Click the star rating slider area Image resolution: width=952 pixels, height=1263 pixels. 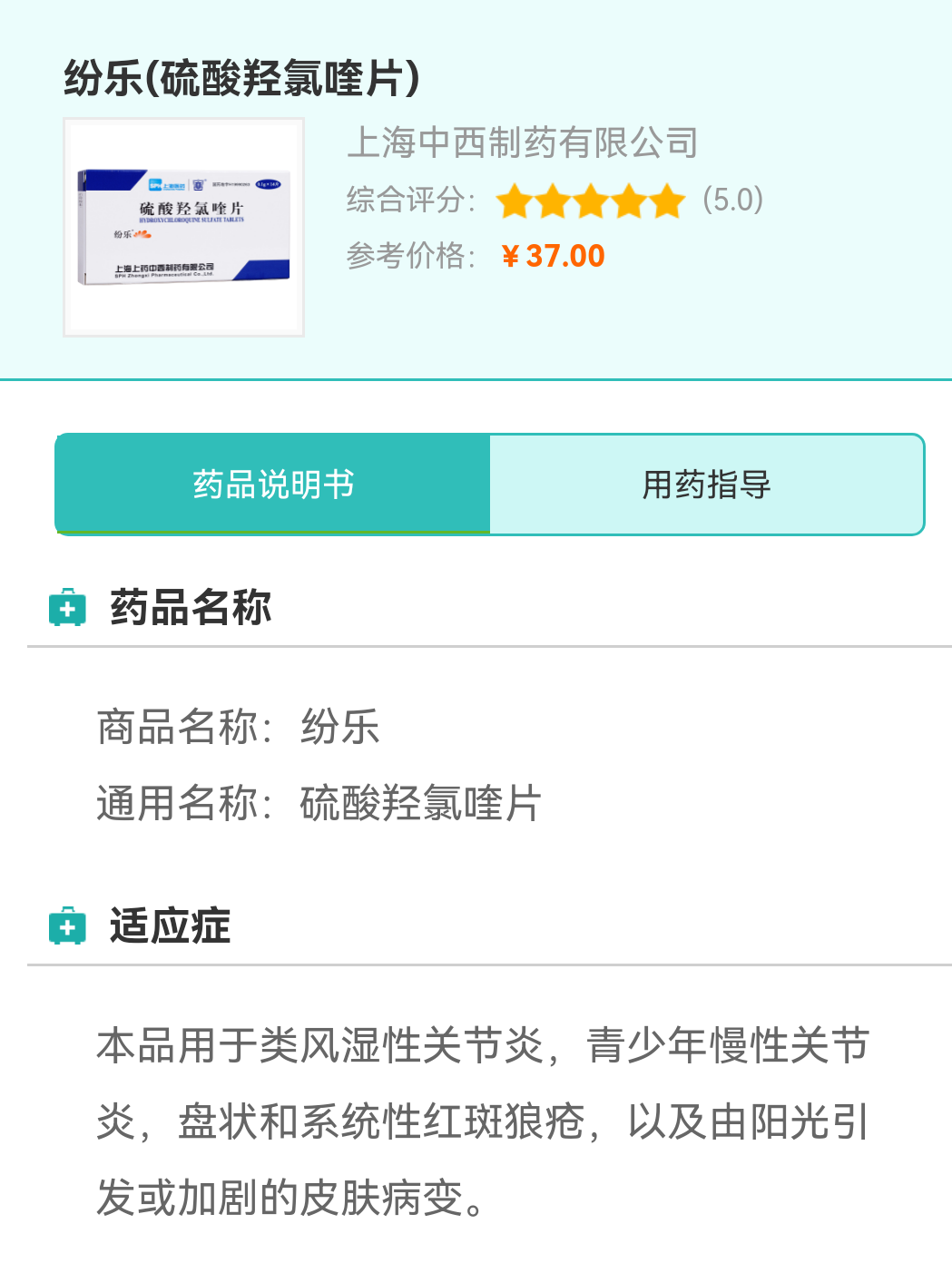click(x=591, y=201)
